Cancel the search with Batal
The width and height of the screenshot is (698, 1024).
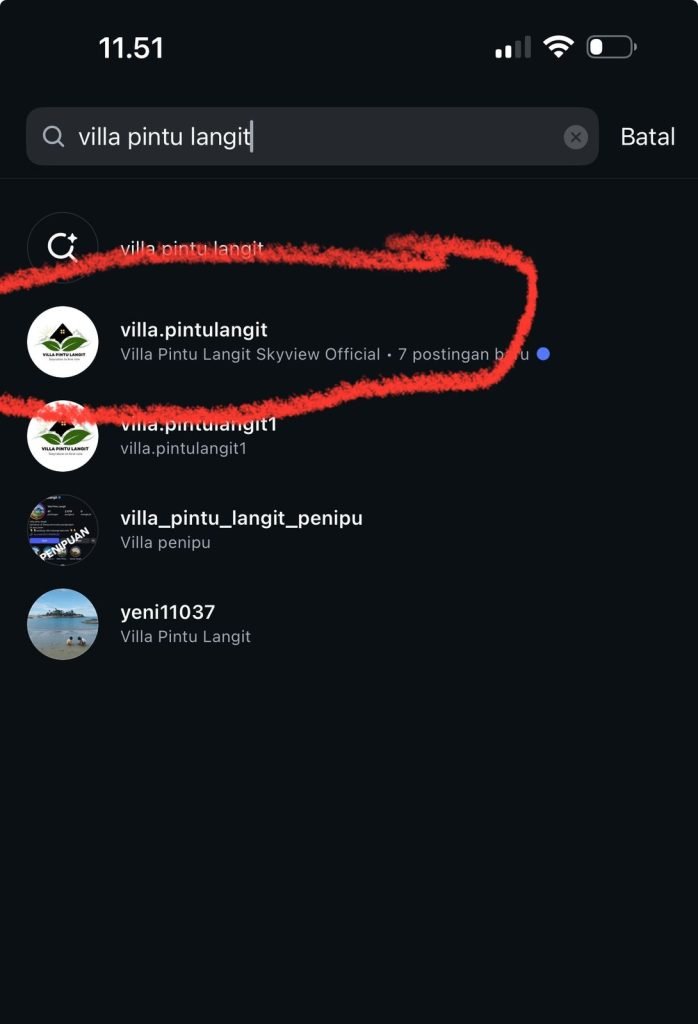tap(647, 137)
